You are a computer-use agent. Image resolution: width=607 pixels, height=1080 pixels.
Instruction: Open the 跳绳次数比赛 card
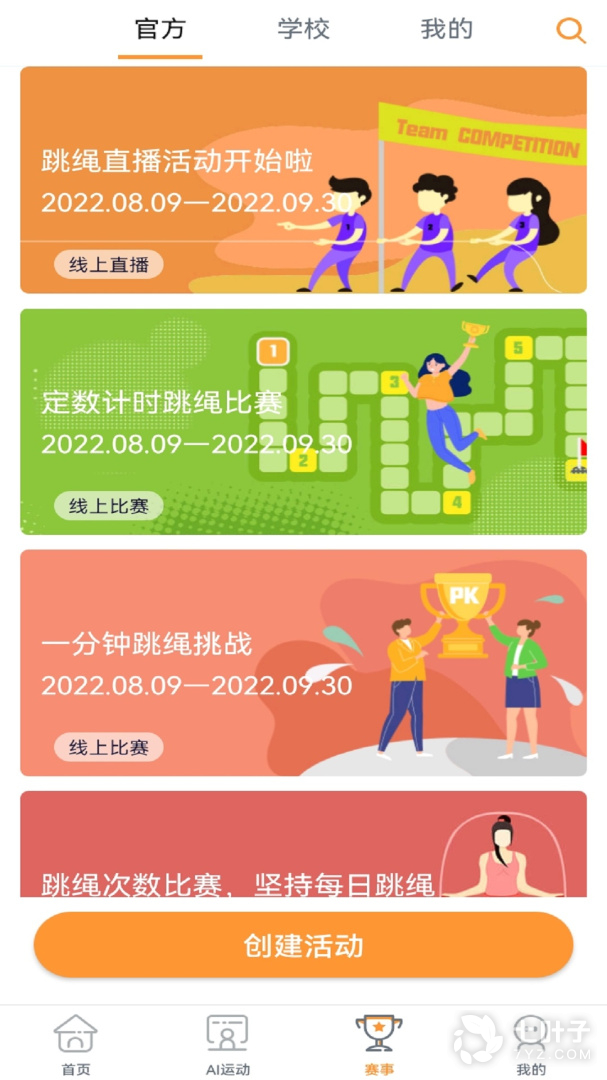[x=303, y=844]
